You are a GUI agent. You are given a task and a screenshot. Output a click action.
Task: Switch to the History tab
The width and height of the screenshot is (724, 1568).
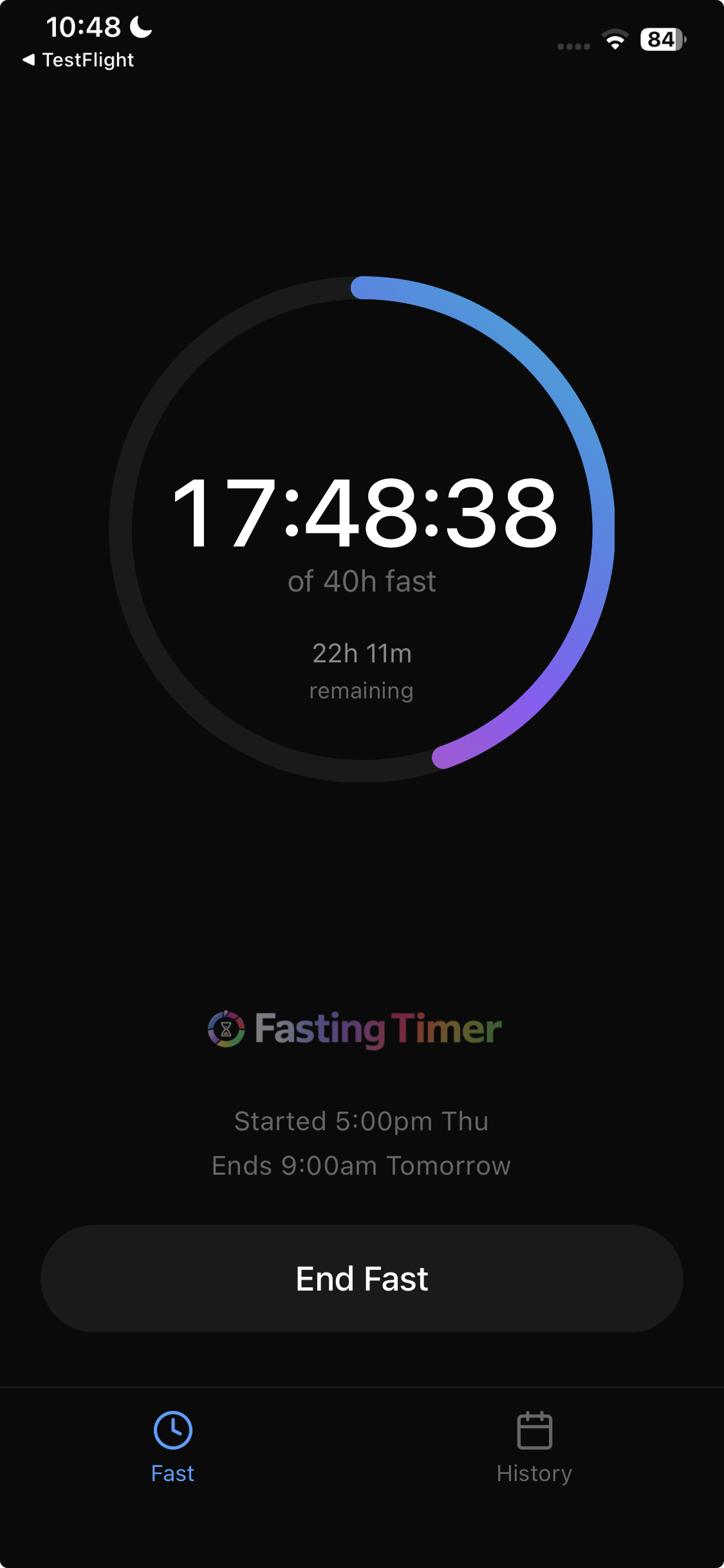[534, 1473]
